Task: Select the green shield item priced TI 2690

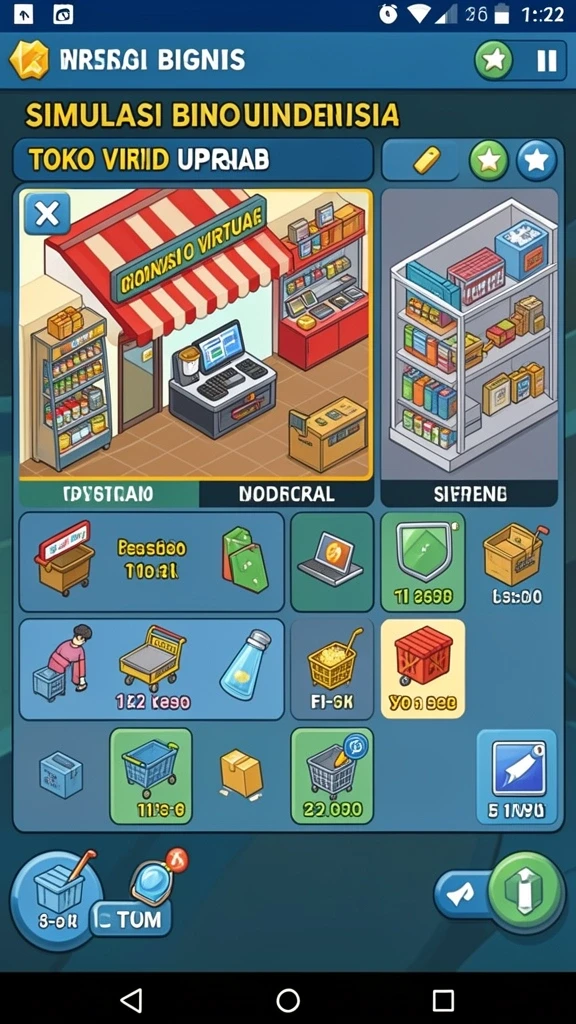Action: point(423,561)
